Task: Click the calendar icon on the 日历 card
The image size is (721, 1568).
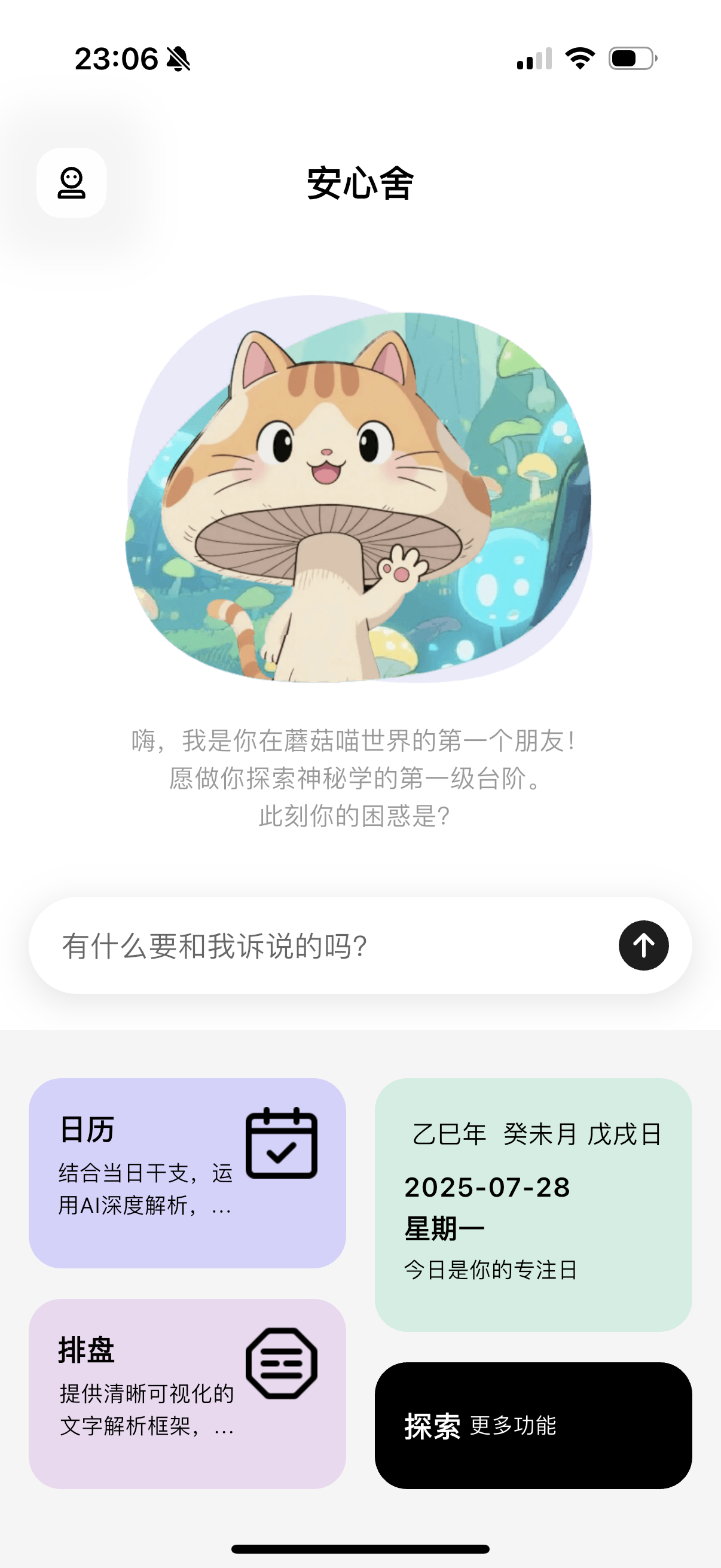Action: pos(282,1143)
